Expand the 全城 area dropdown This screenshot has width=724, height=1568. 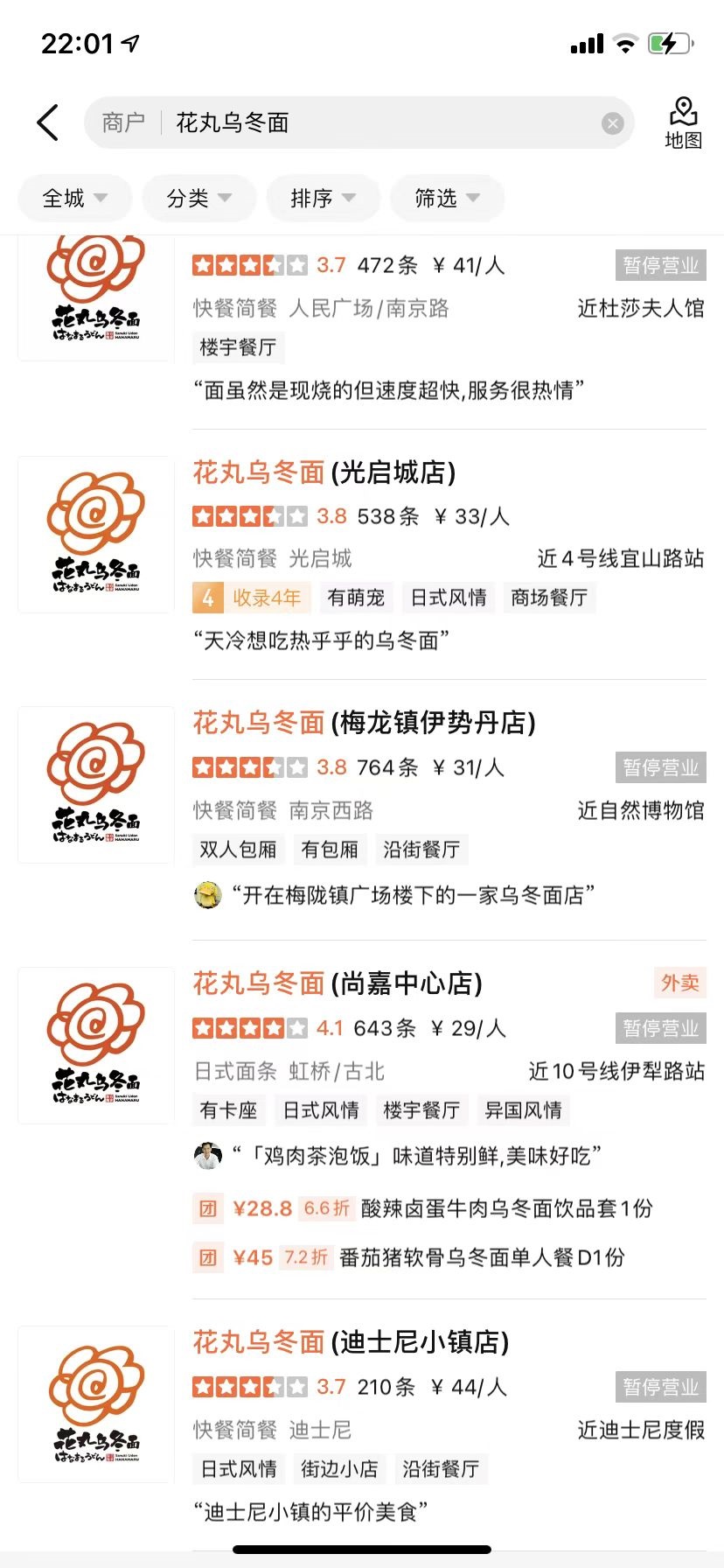[75, 199]
